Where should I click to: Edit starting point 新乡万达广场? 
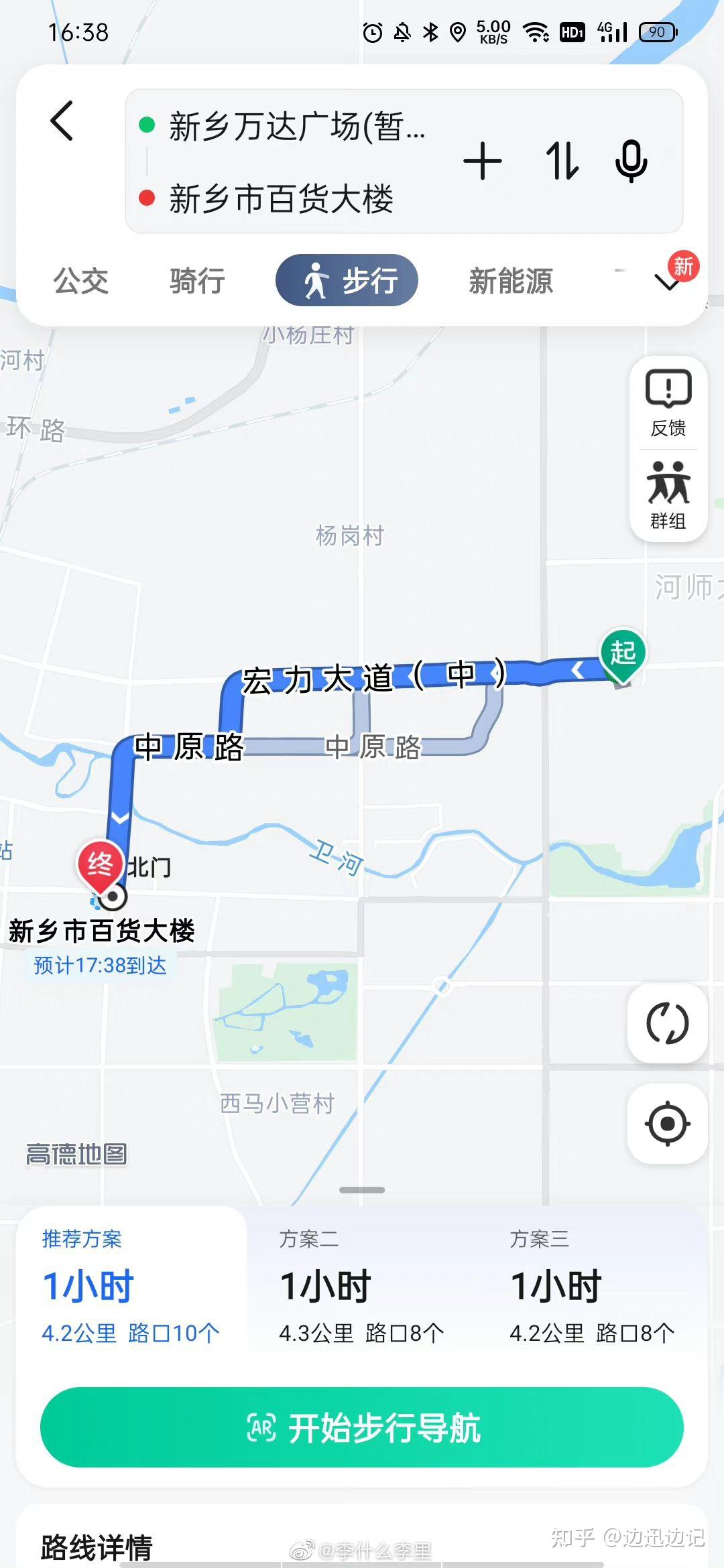pos(296,126)
